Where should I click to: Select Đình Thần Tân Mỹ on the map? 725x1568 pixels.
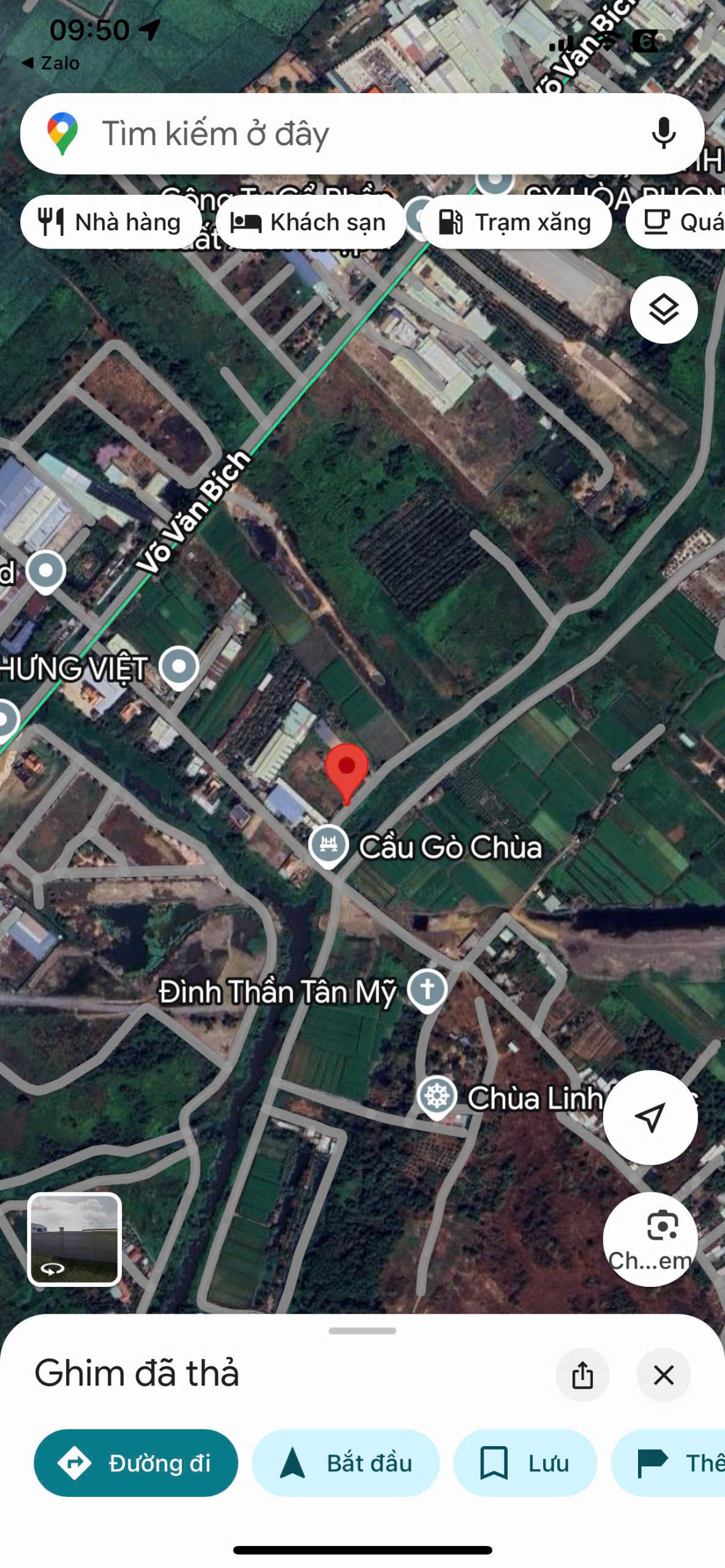[427, 989]
